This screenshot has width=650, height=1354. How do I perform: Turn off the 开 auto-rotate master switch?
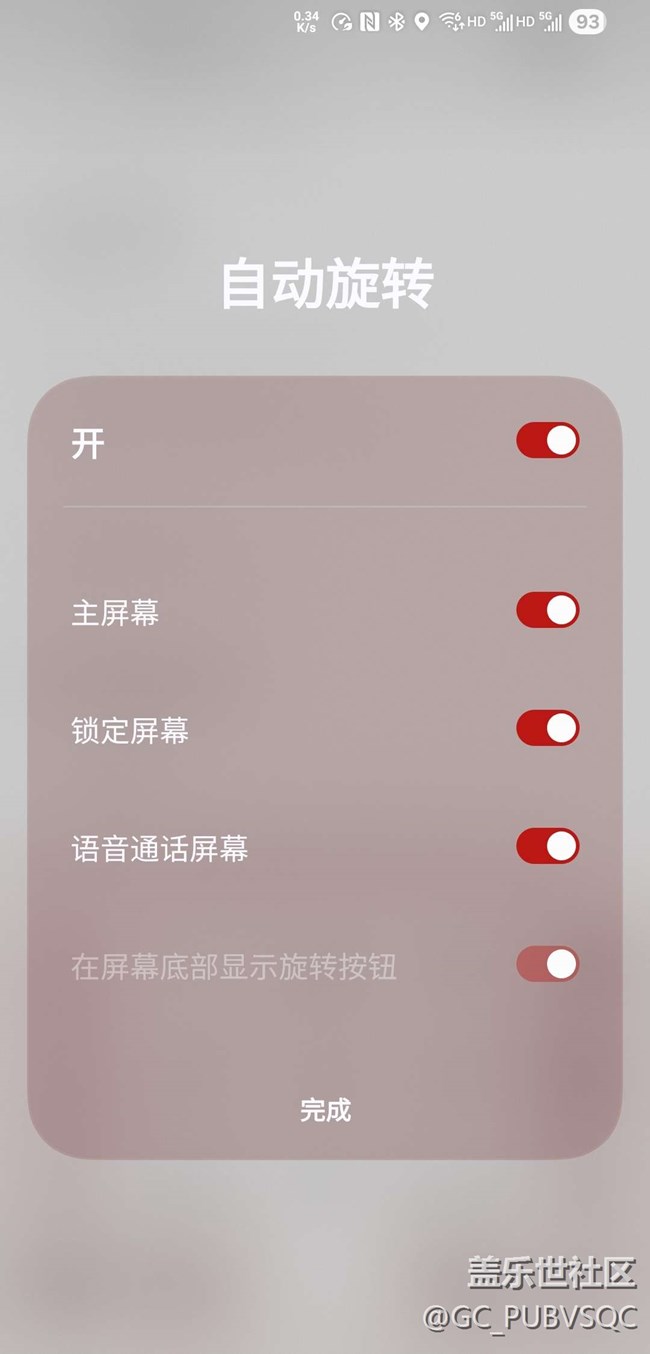tap(547, 441)
